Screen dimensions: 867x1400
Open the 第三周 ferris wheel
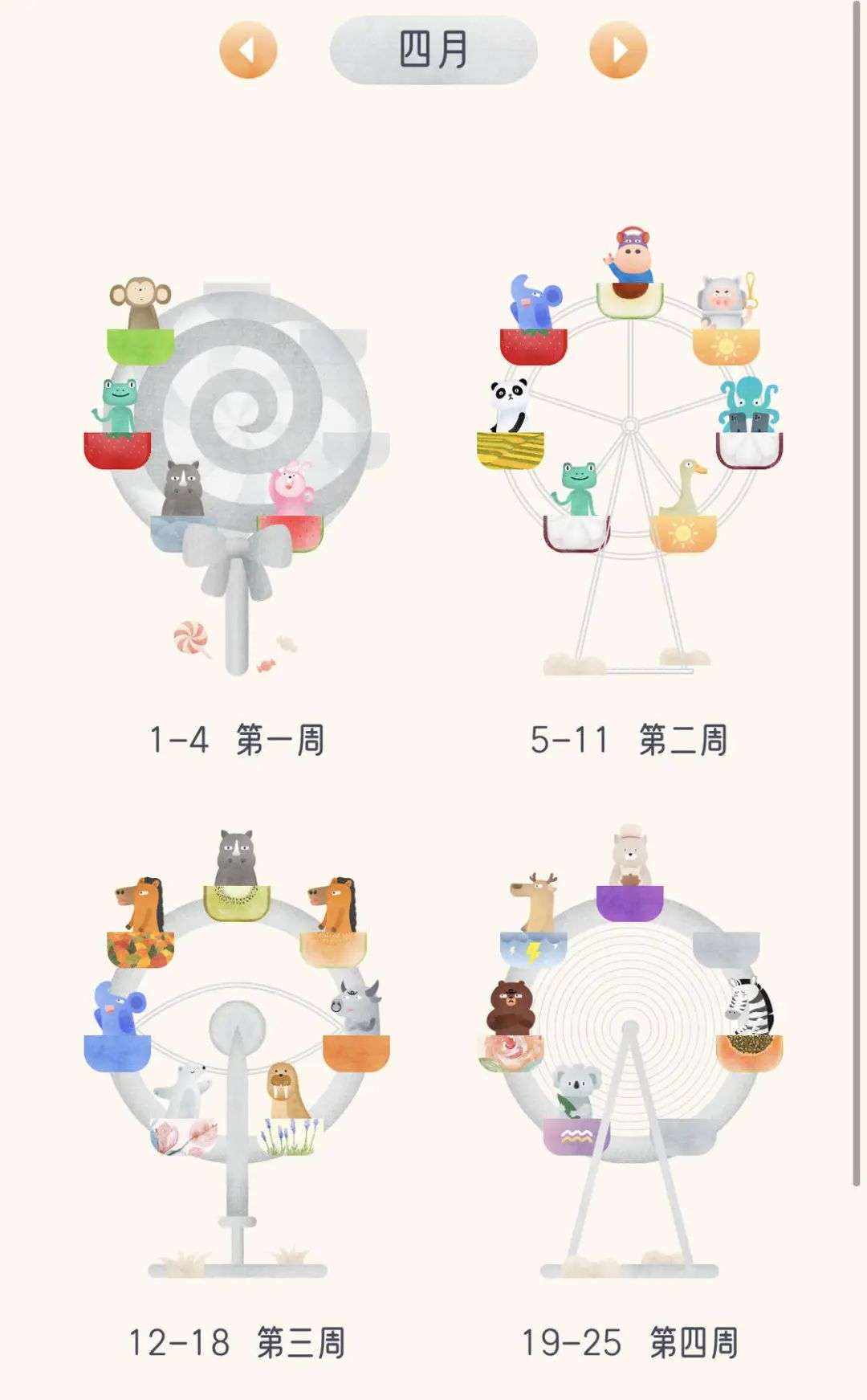(237, 1052)
